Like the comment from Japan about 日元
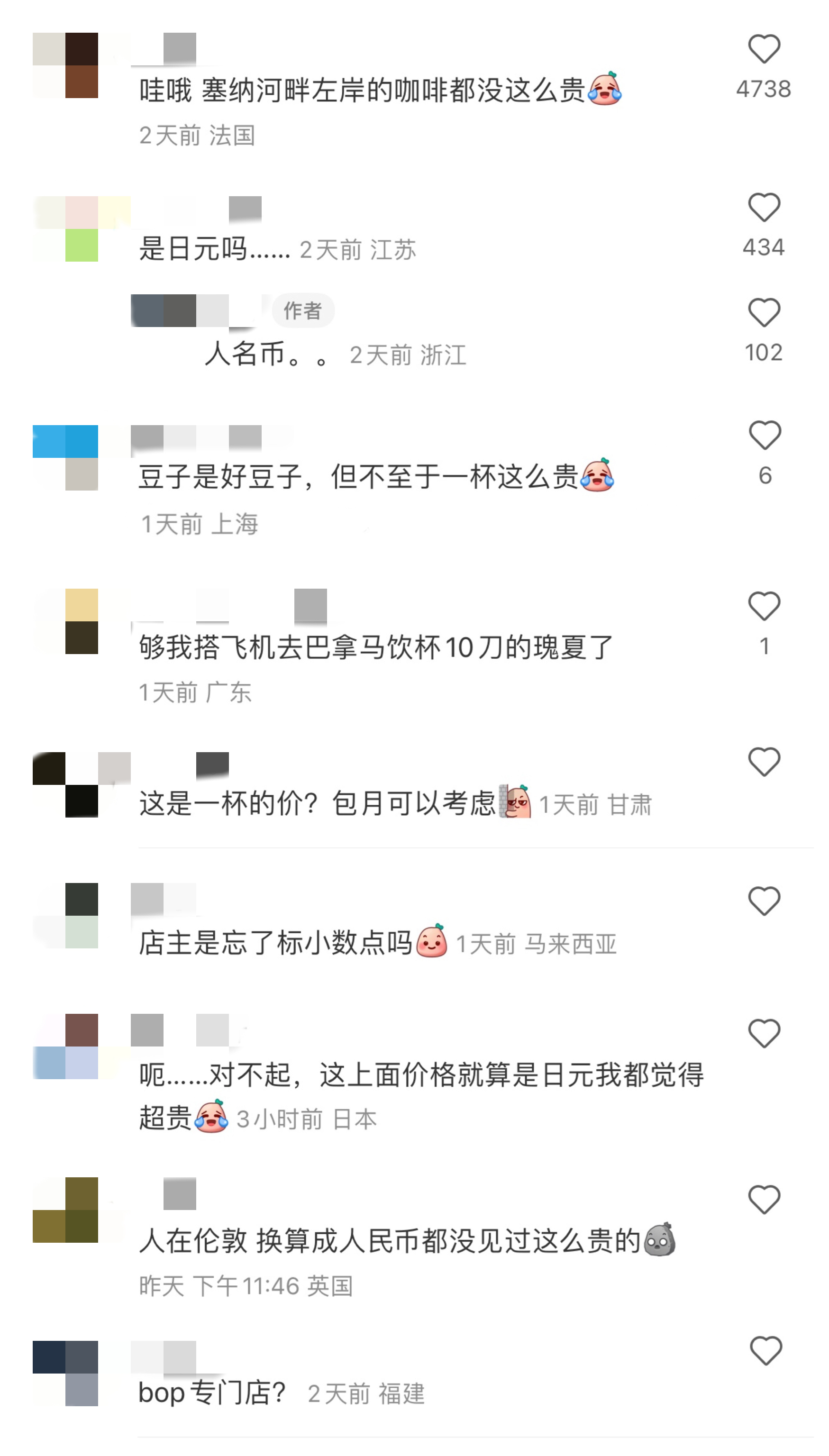The width and height of the screenshot is (829, 1456). (x=764, y=1033)
